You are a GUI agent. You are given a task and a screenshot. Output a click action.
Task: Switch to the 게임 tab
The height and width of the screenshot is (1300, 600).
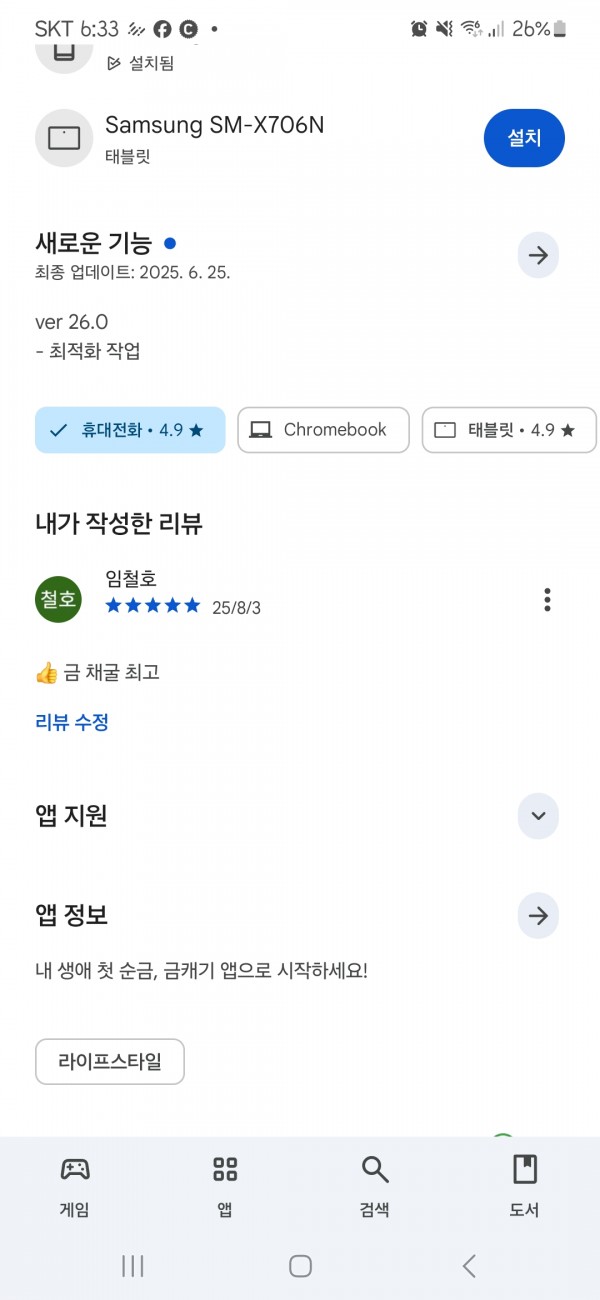pos(75,1187)
